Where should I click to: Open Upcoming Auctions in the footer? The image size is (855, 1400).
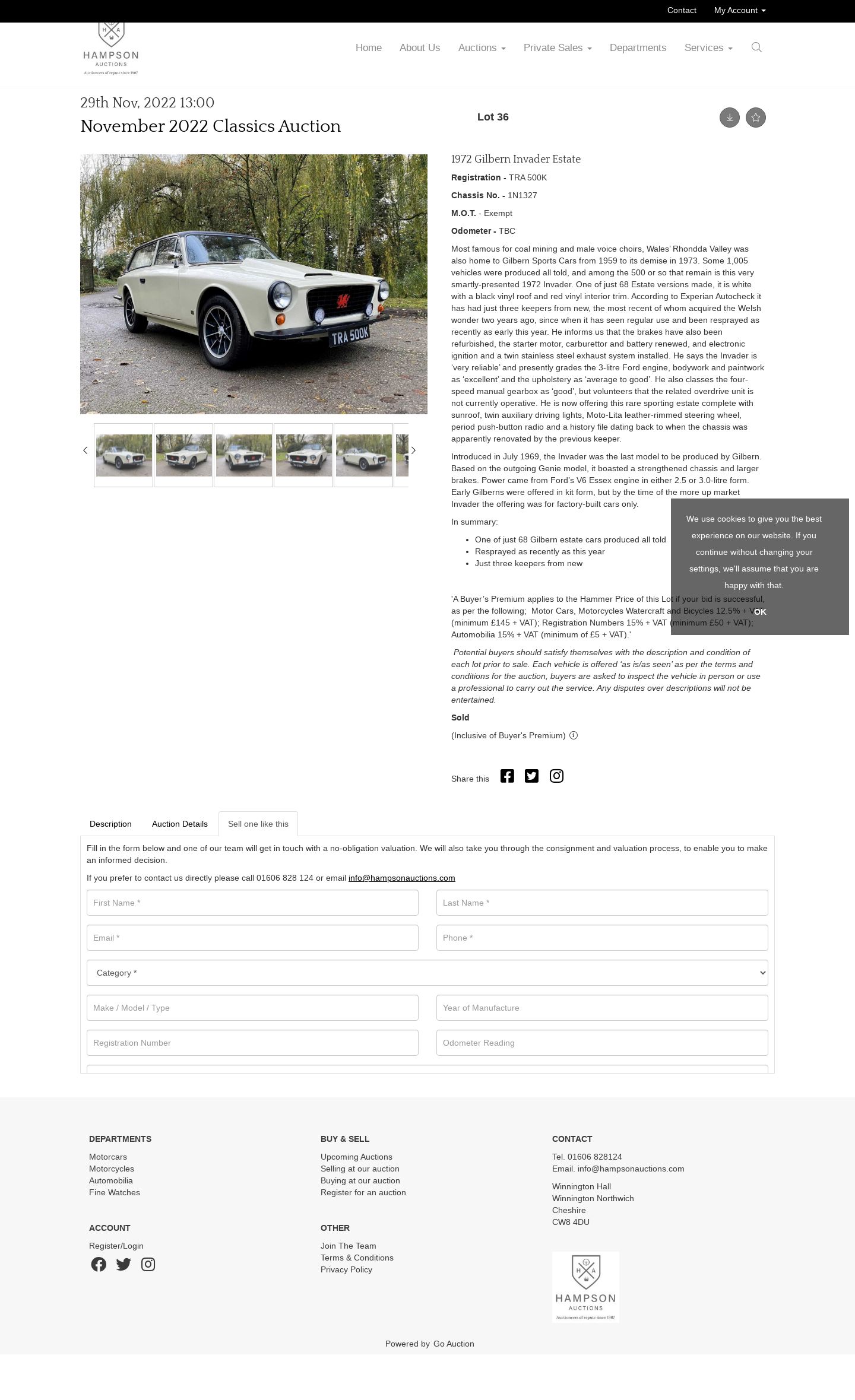point(356,1157)
